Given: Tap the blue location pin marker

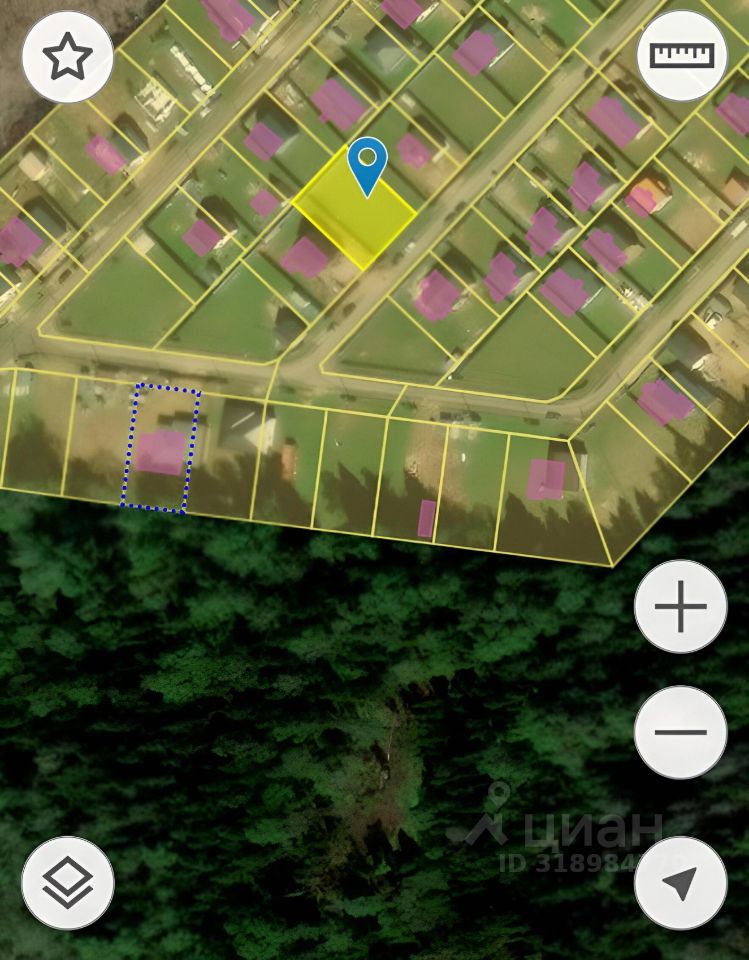Looking at the screenshot, I should coord(367,163).
